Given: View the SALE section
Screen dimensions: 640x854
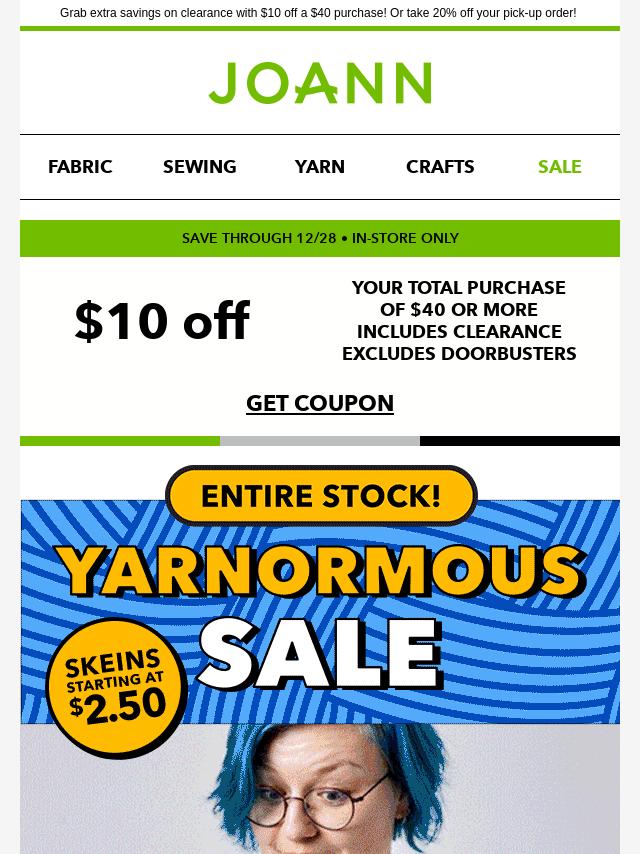Looking at the screenshot, I should click(x=560, y=167).
